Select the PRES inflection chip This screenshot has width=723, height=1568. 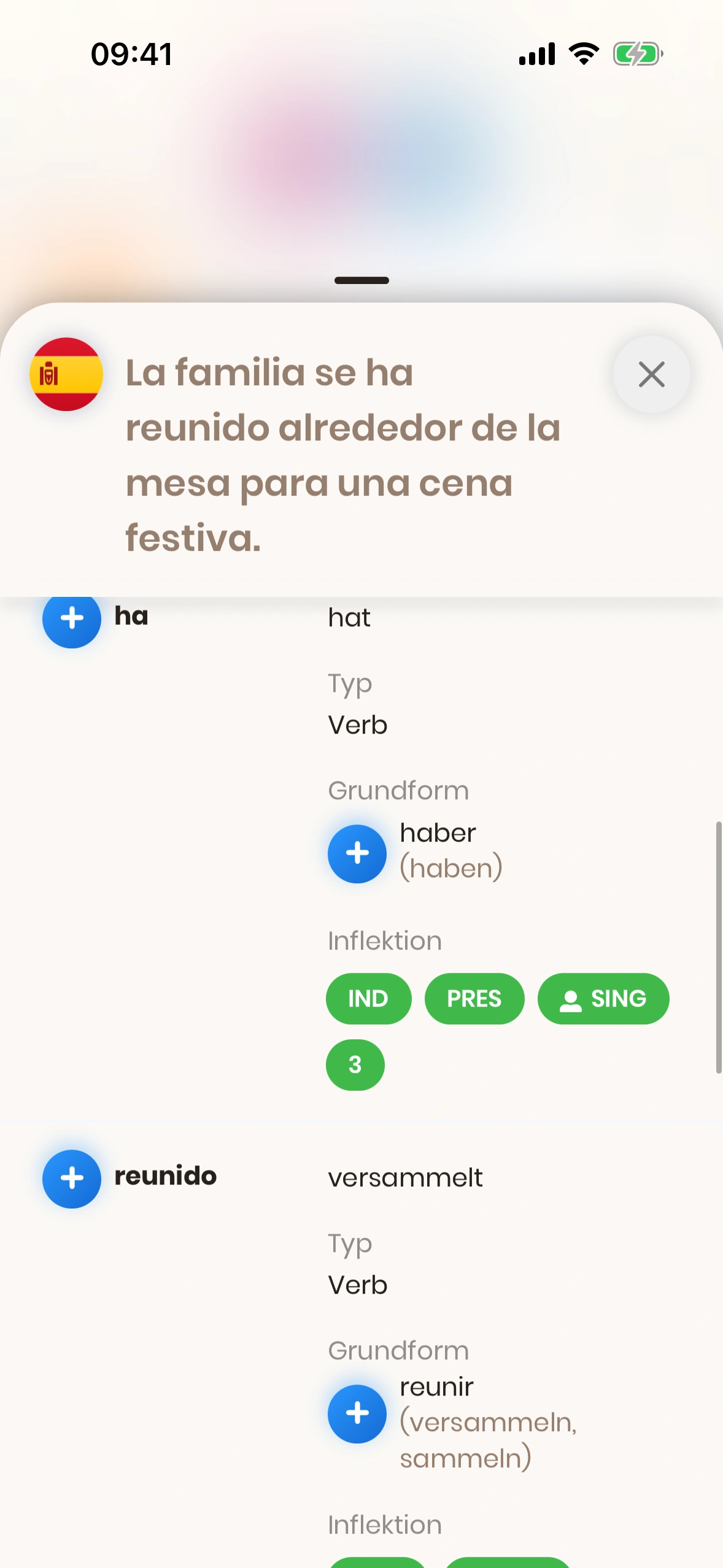[474, 999]
